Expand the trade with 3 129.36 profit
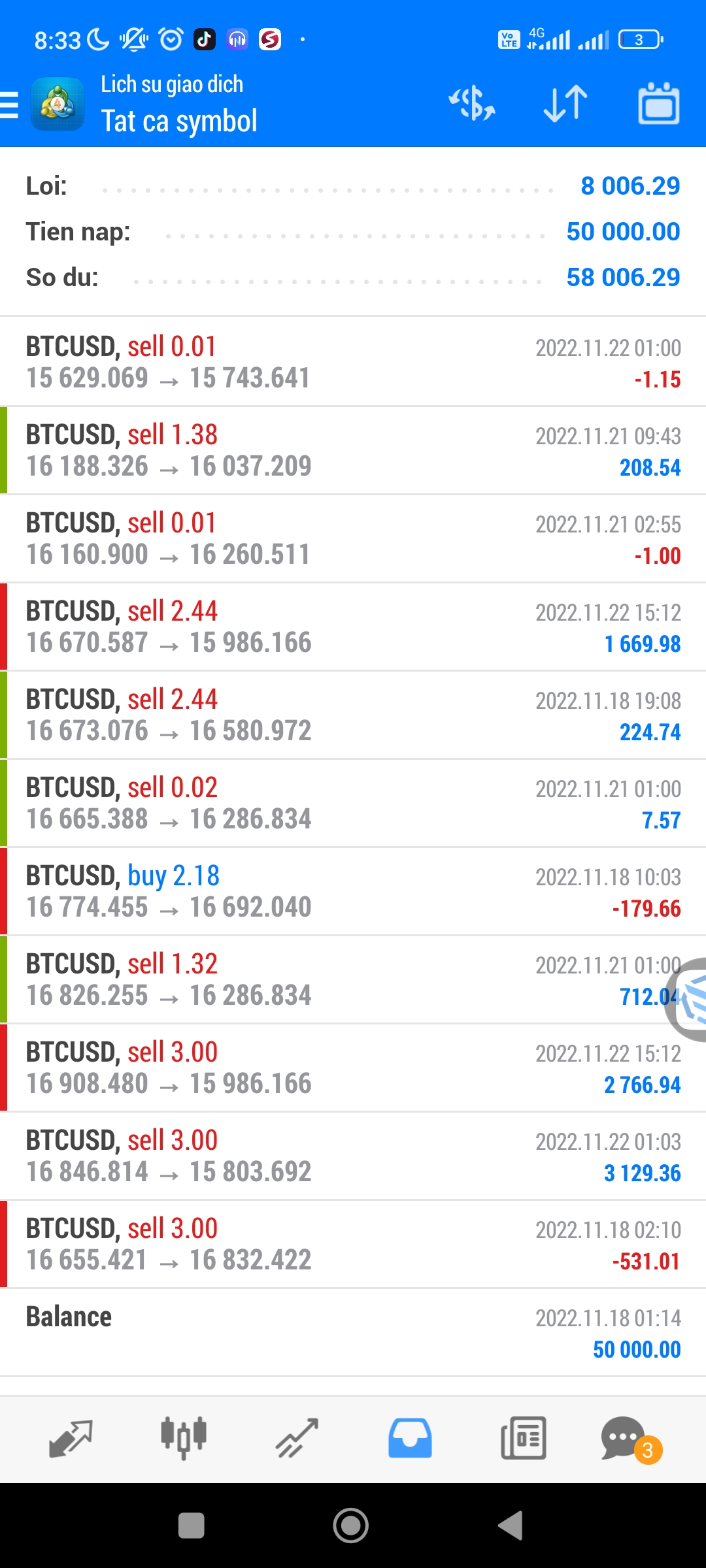 click(x=353, y=1156)
